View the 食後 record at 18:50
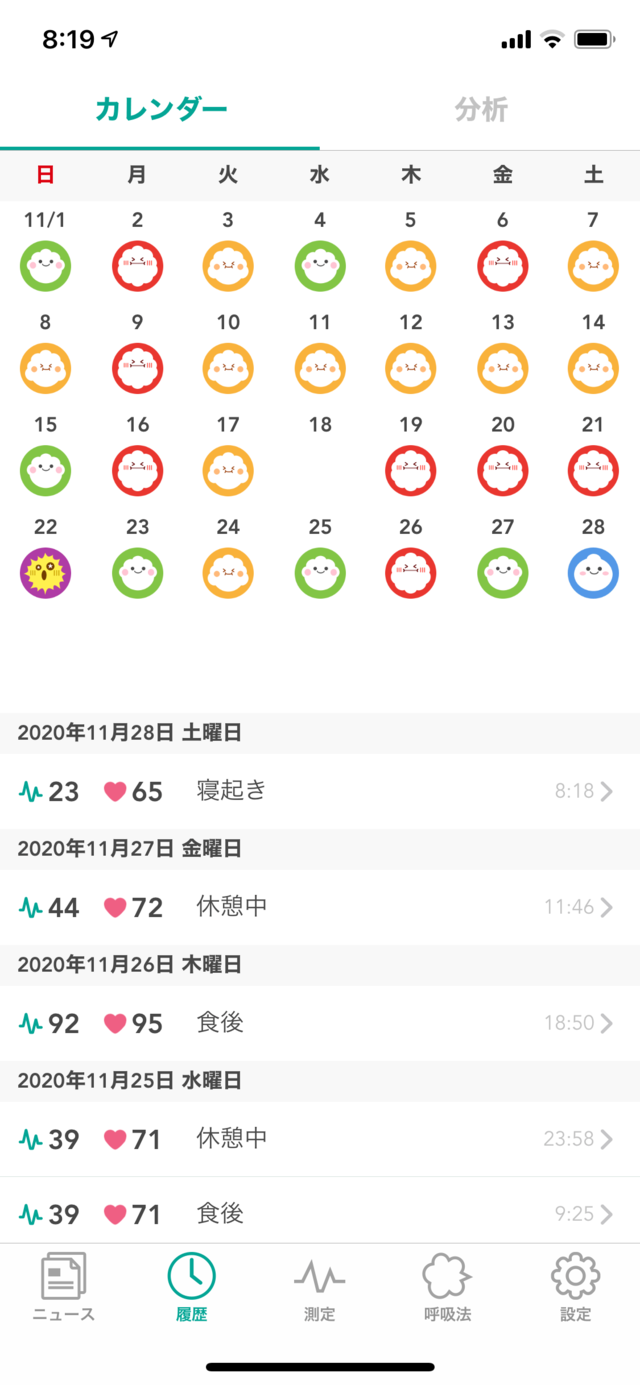The image size is (640, 1385). 320,1023
